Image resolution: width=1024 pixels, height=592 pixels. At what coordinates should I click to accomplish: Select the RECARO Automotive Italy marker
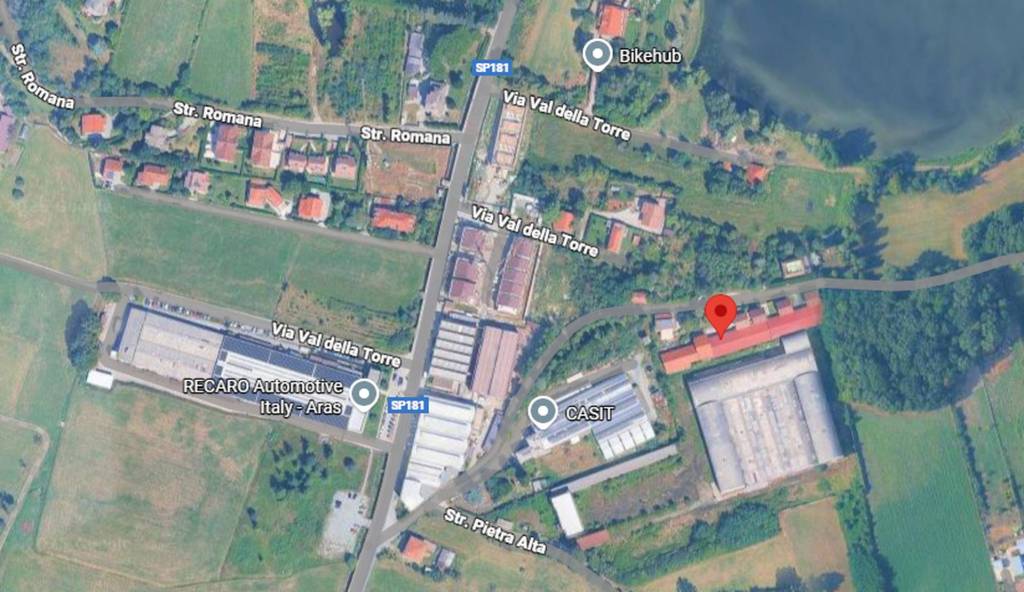point(365,394)
